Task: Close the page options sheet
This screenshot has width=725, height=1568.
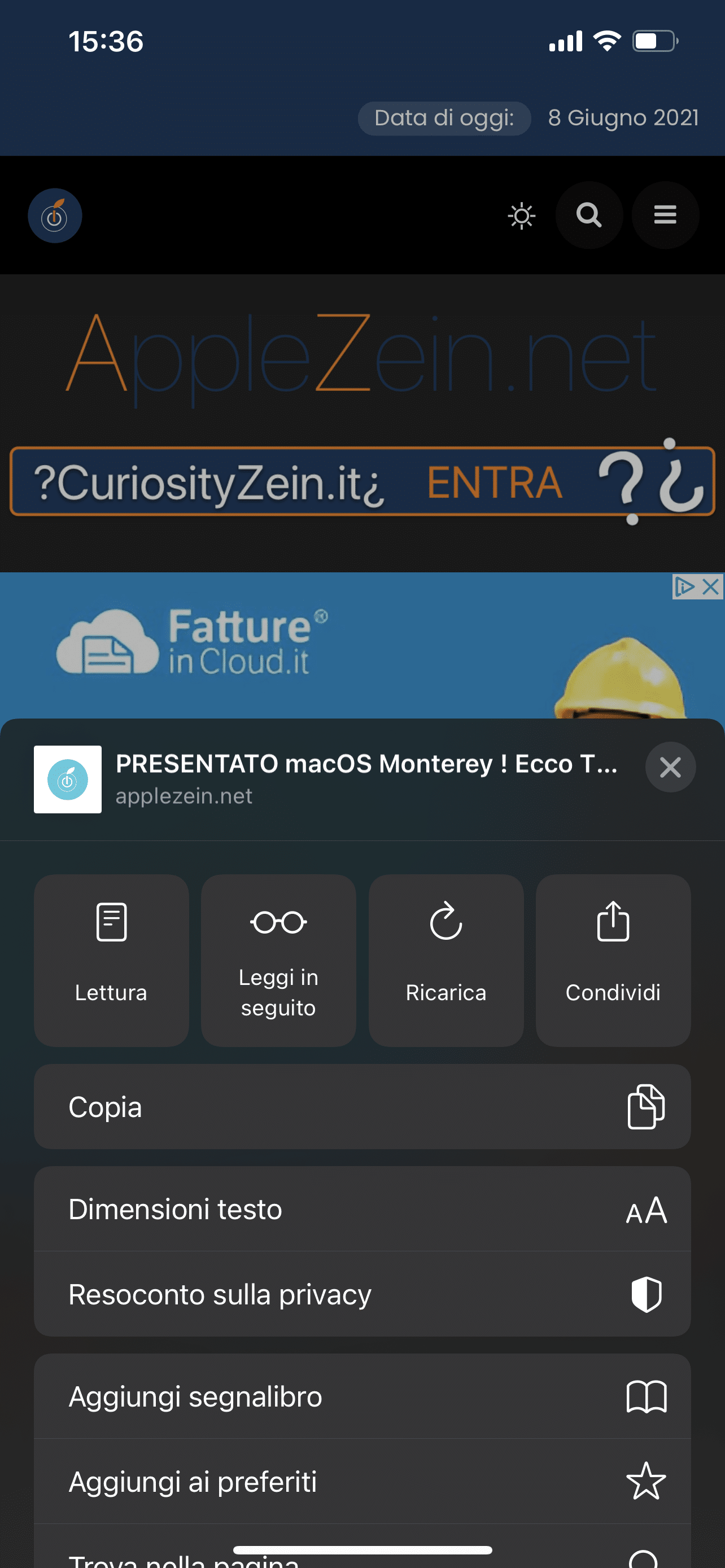Action: 670,767
